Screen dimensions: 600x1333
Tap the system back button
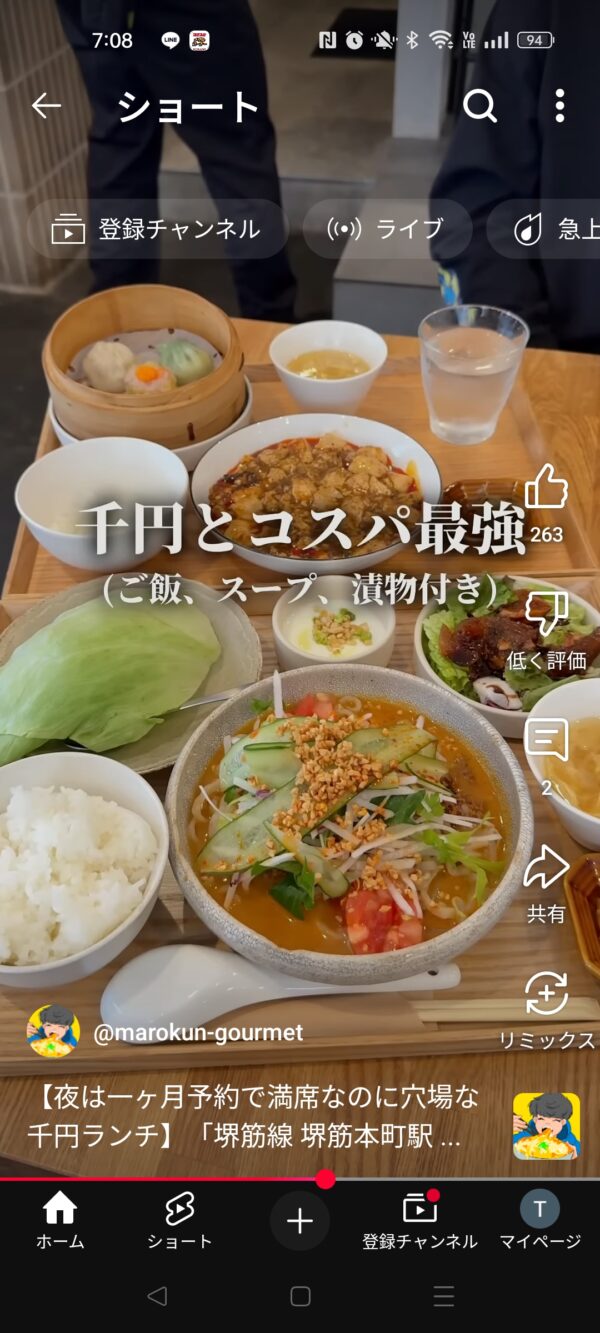click(x=157, y=1296)
